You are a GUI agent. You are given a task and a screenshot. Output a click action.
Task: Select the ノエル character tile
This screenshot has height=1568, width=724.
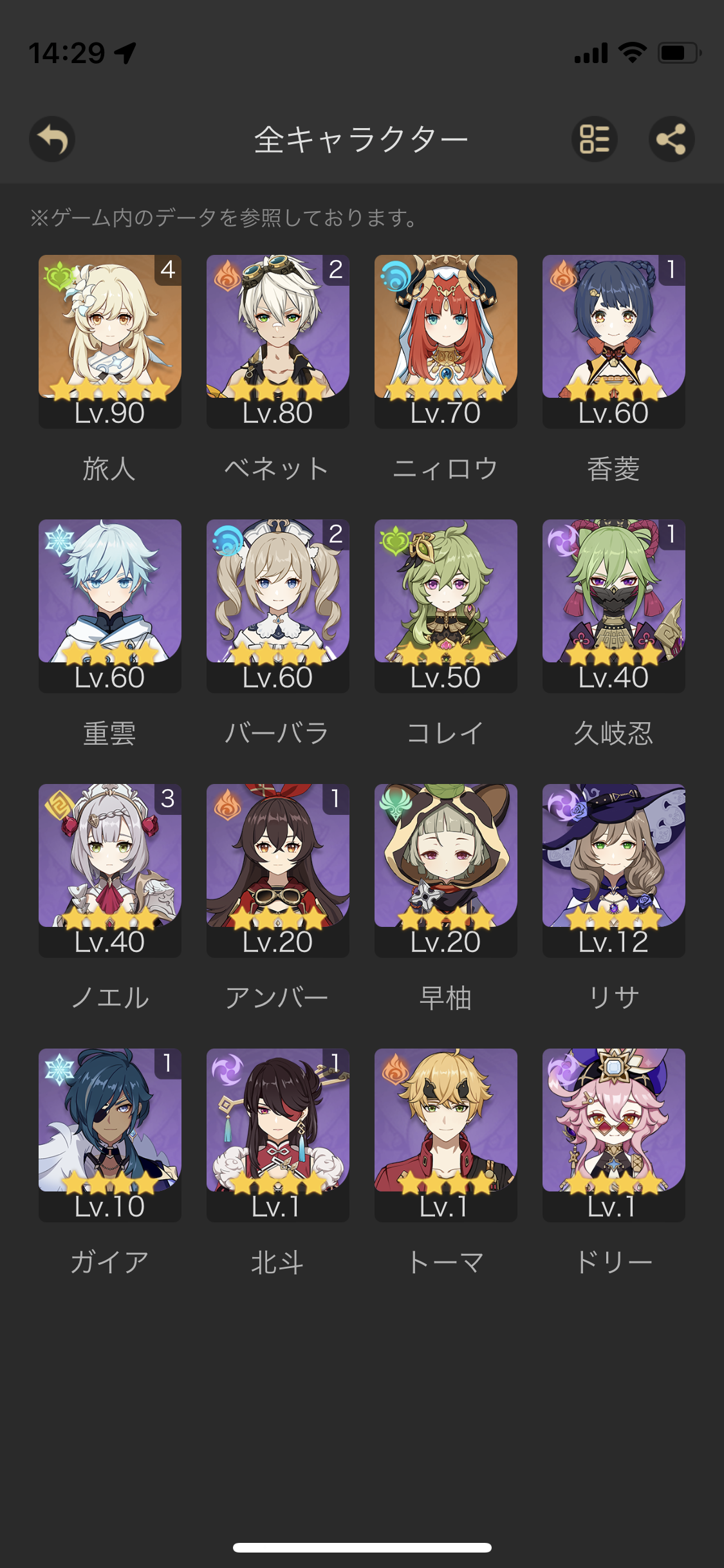[110, 870]
